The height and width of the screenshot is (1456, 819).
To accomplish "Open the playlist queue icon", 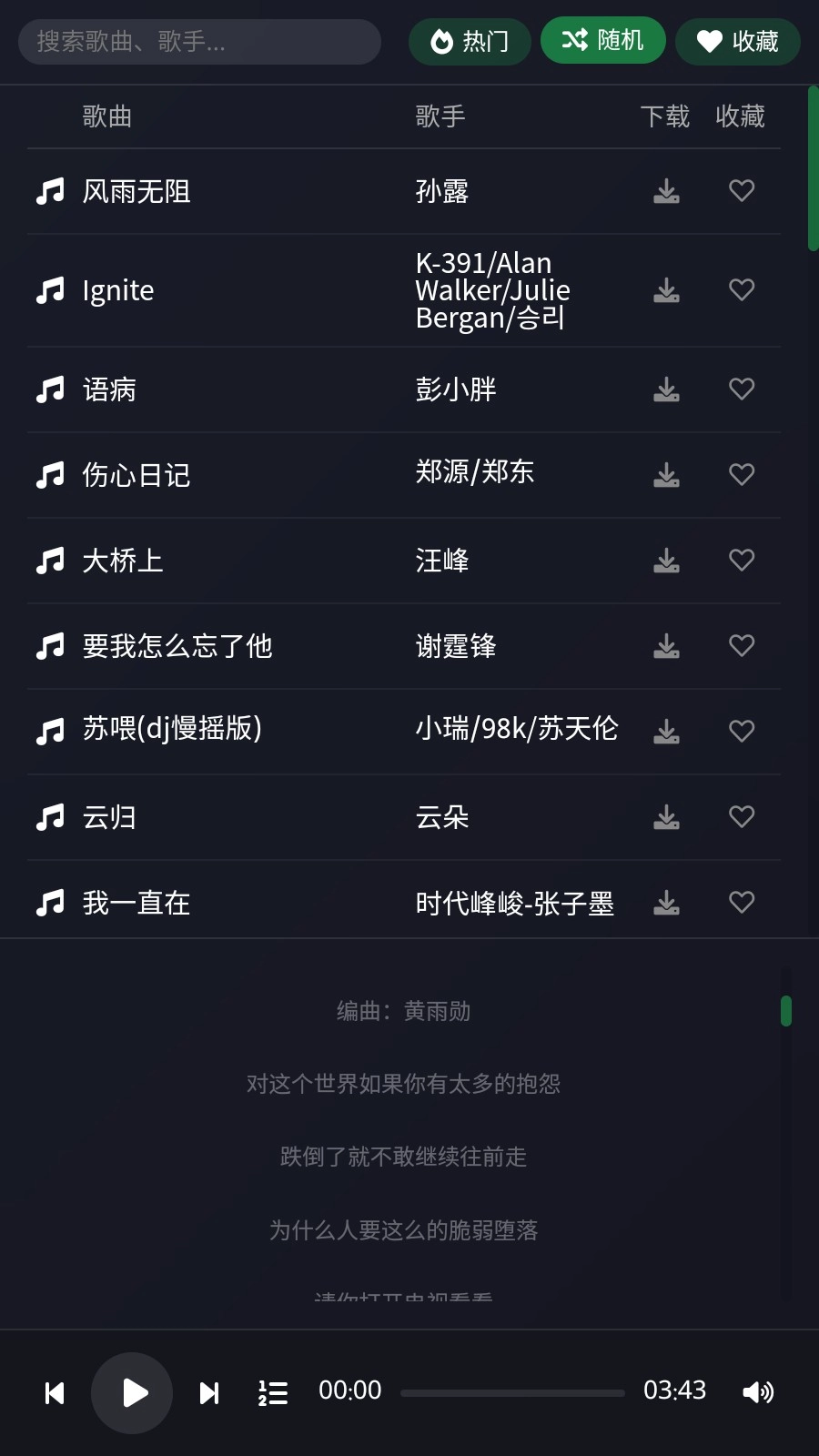I will coord(273,1393).
